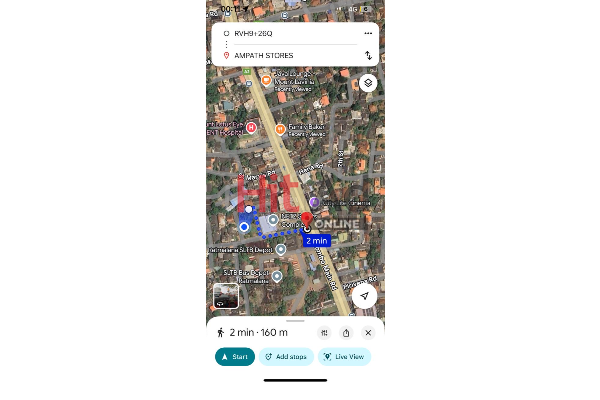Open the route options overflow menu
This screenshot has width=600, height=400.
click(368, 33)
